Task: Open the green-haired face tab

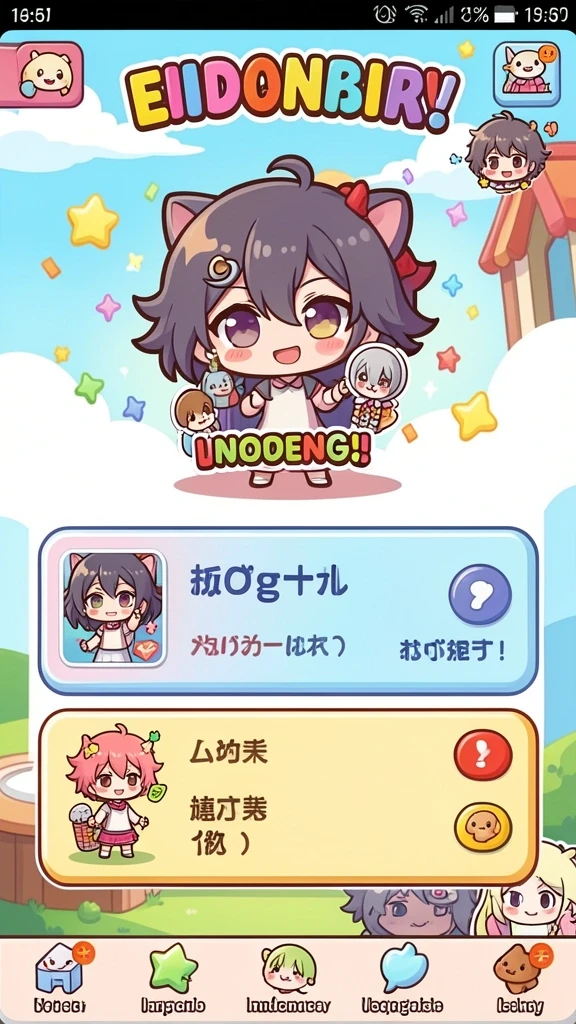Action: click(x=289, y=978)
